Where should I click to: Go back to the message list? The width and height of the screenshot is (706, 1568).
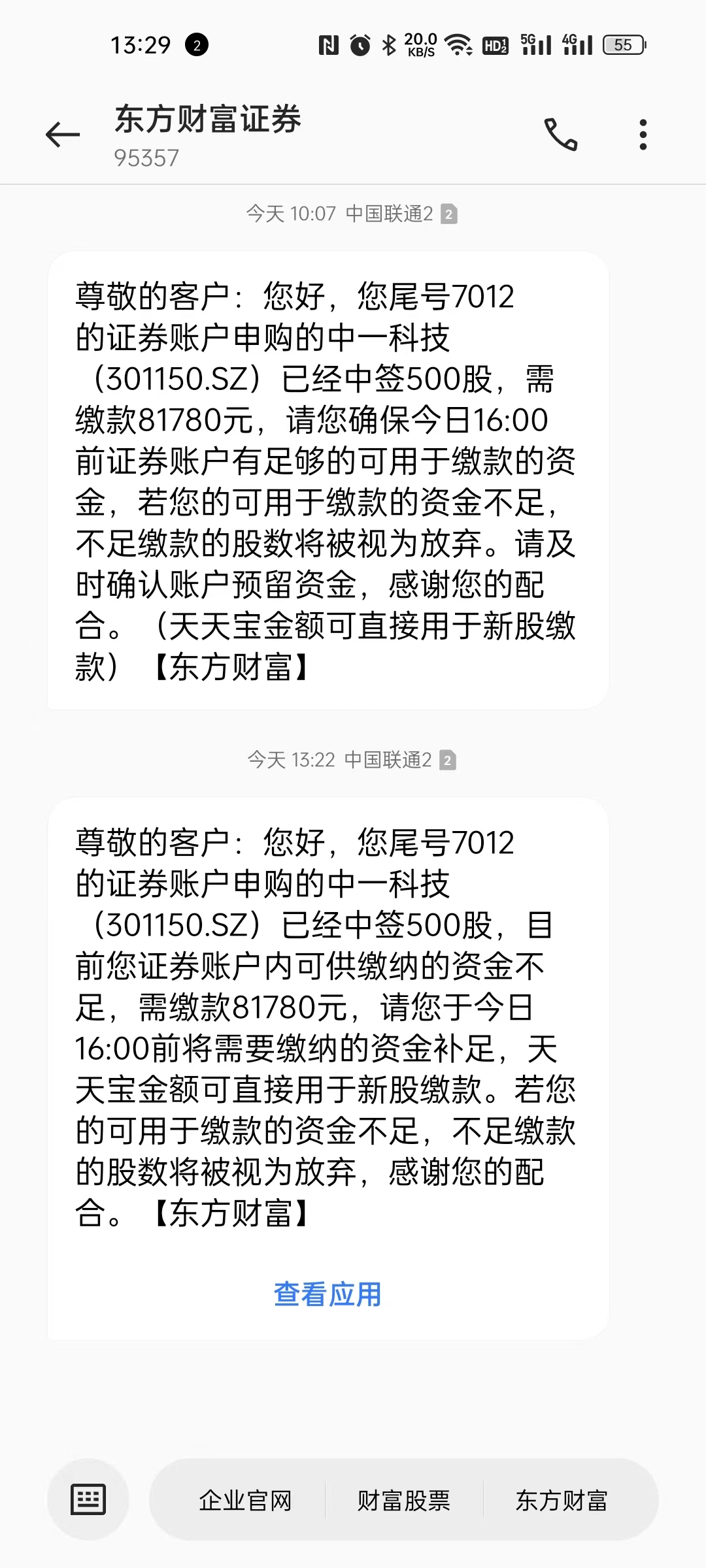pos(63,135)
